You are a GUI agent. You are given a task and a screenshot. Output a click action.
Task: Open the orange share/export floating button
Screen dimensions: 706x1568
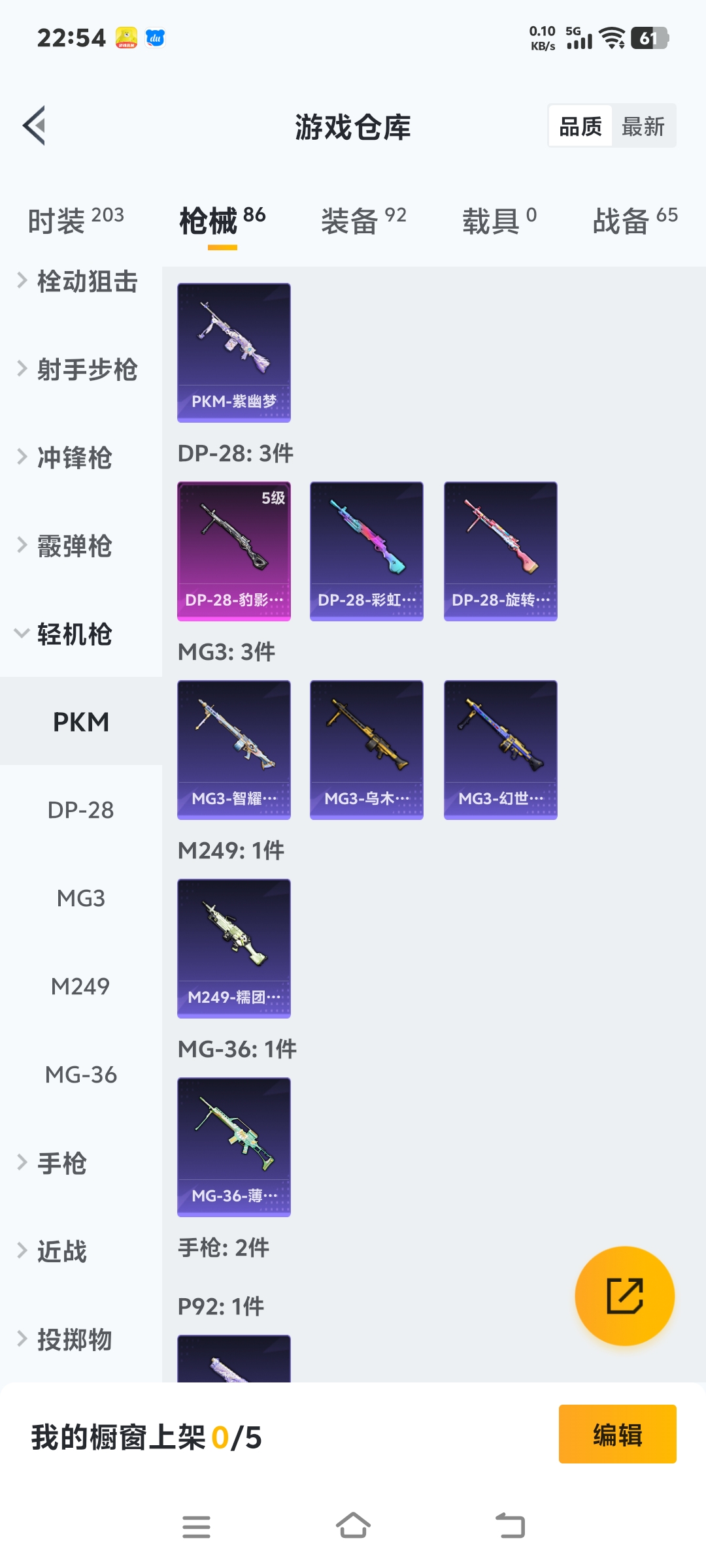click(624, 1296)
